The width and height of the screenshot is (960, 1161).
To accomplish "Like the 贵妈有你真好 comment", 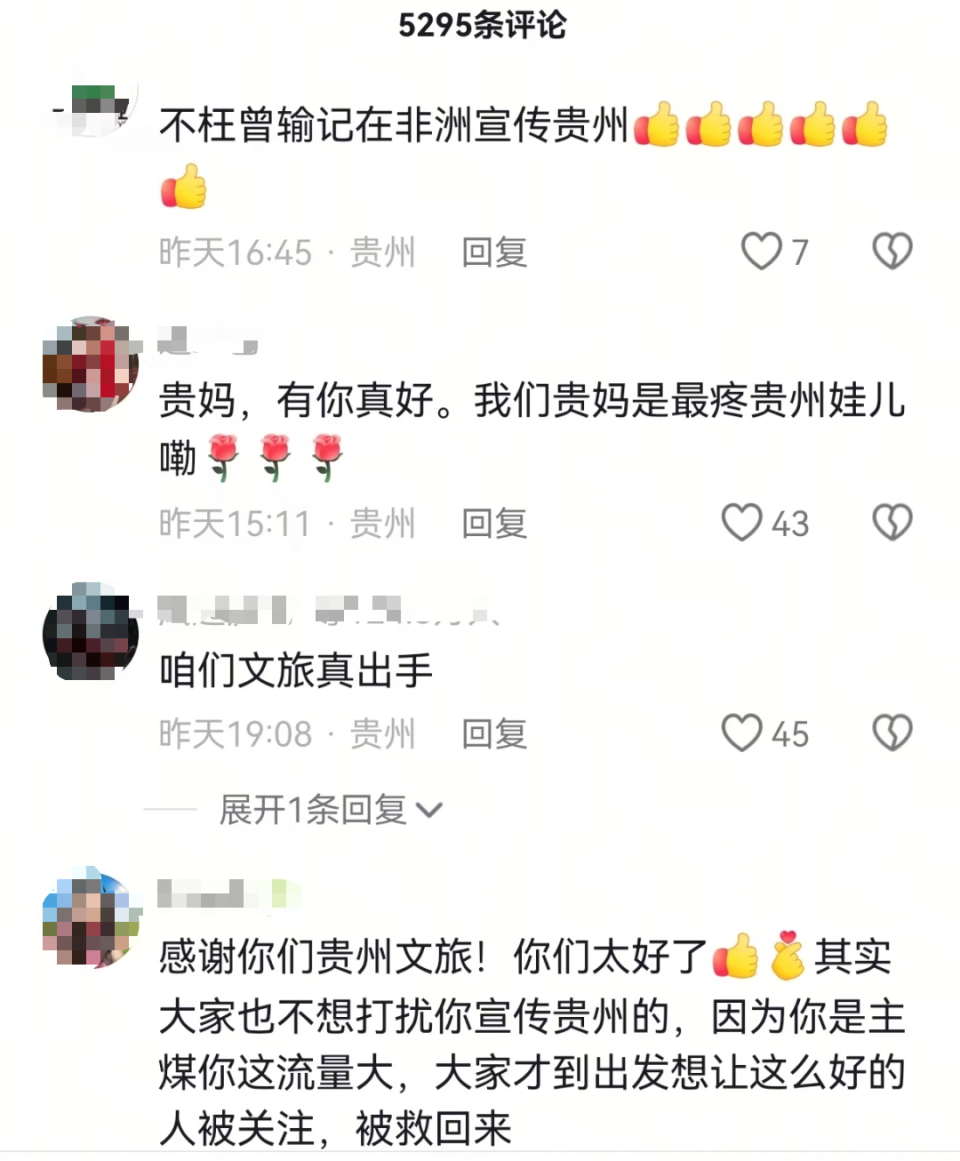I will [742, 522].
